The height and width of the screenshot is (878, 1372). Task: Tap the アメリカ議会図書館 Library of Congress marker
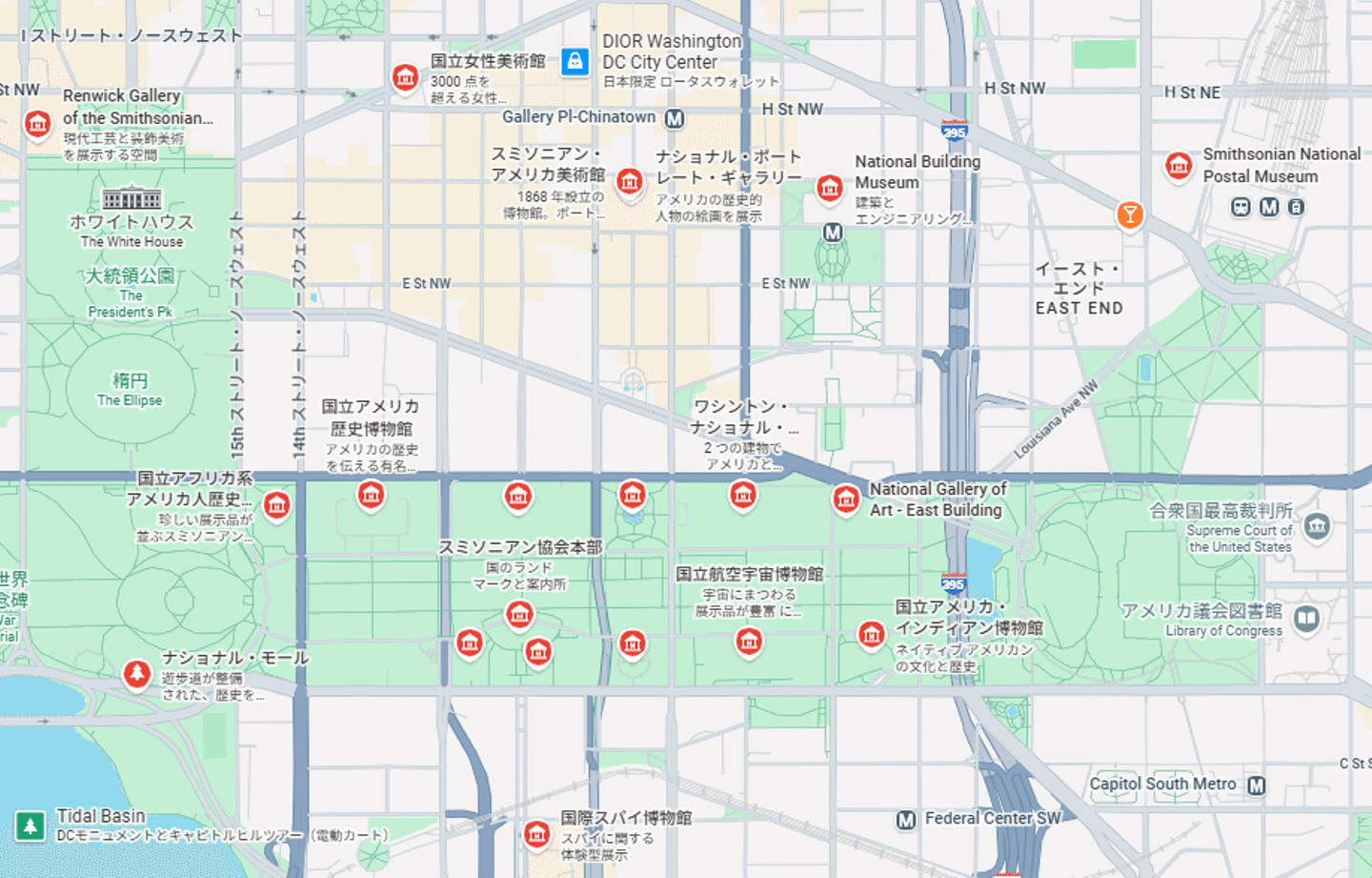coord(1306,618)
